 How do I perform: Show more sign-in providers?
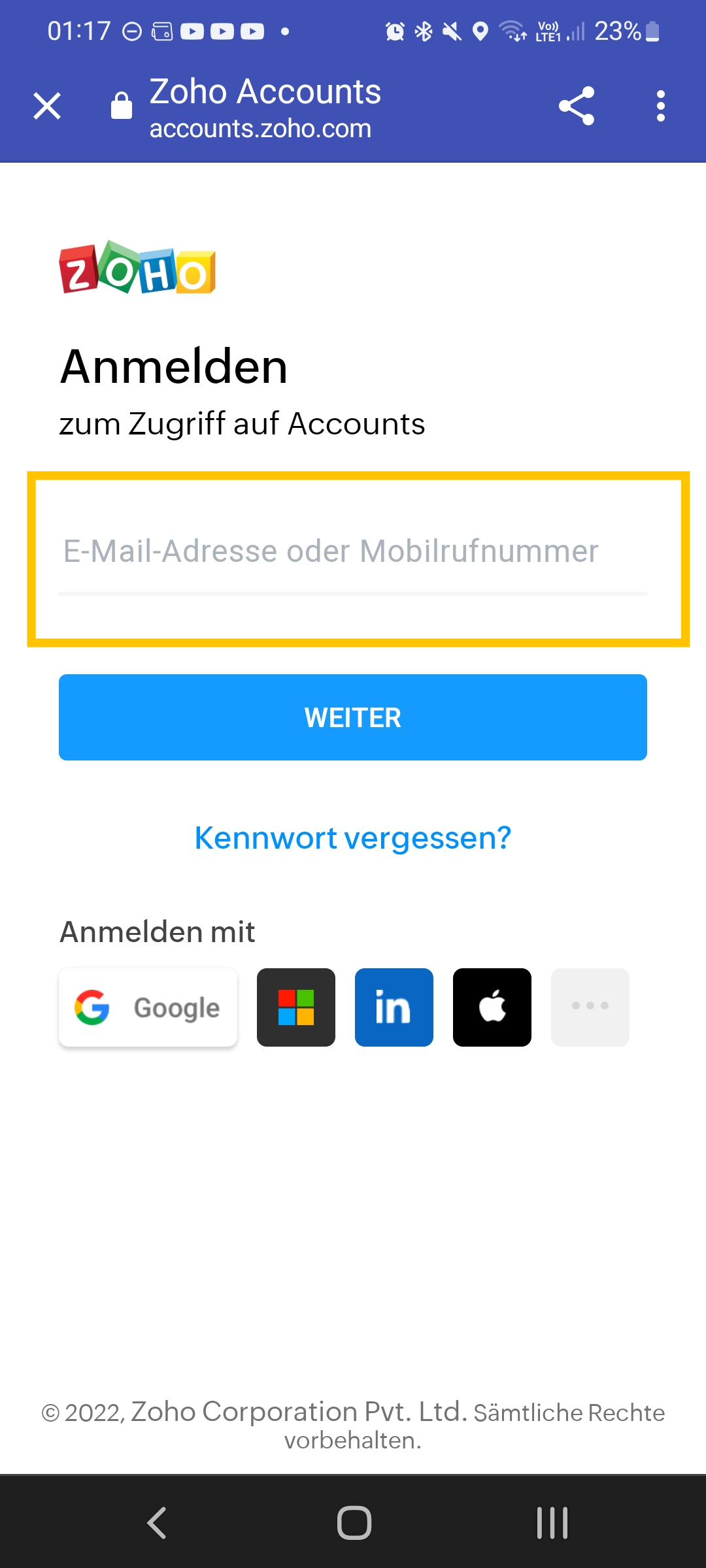590,1007
